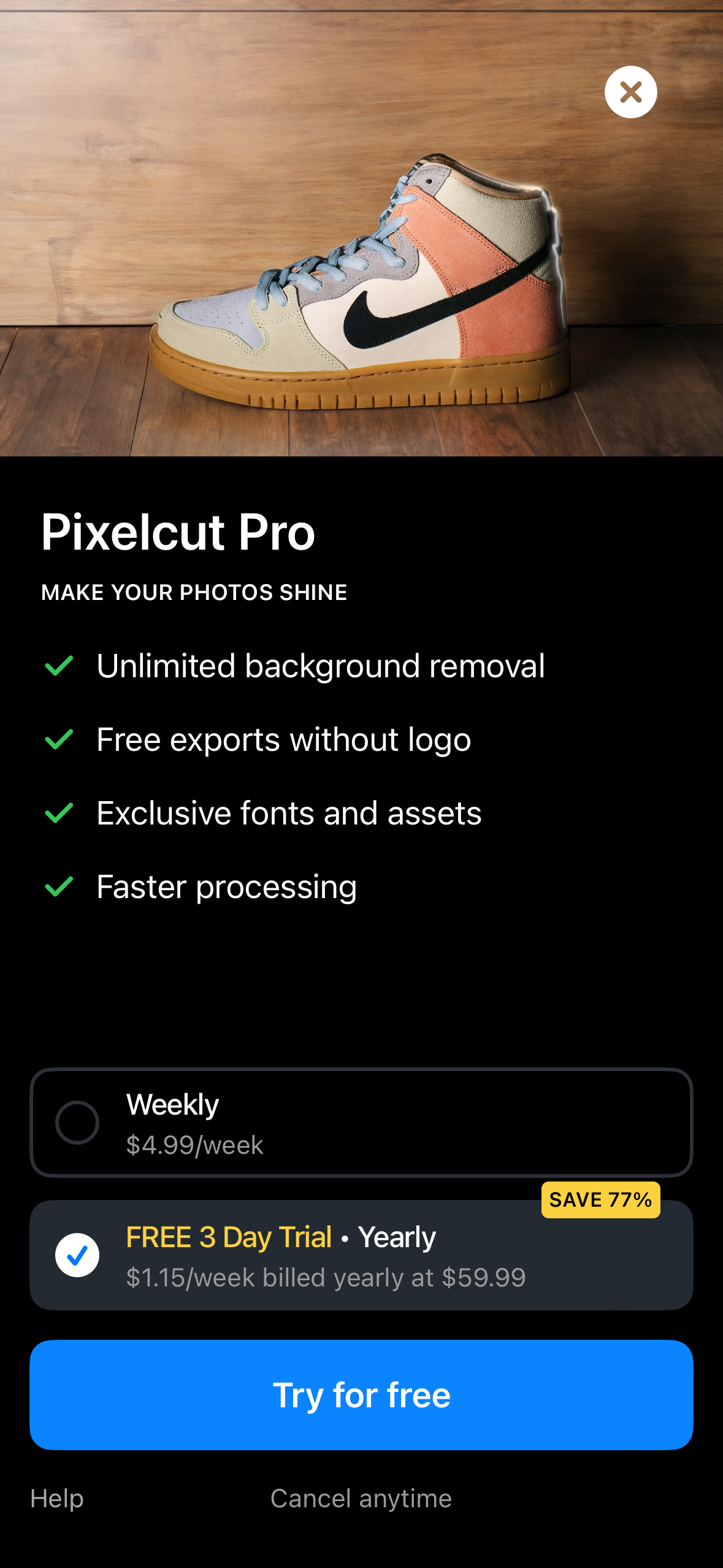Click the green checkmark beside Unlimited background removal
Image resolution: width=723 pixels, height=1568 pixels.
click(x=59, y=666)
